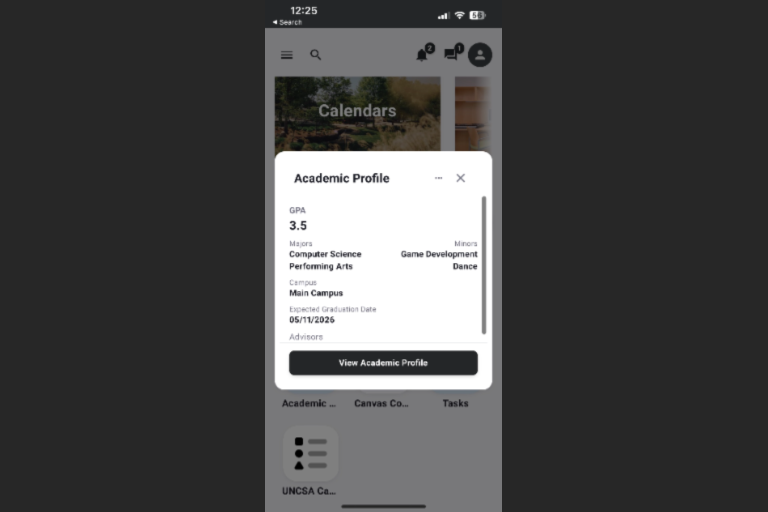Open the Calendars tile

point(357,112)
